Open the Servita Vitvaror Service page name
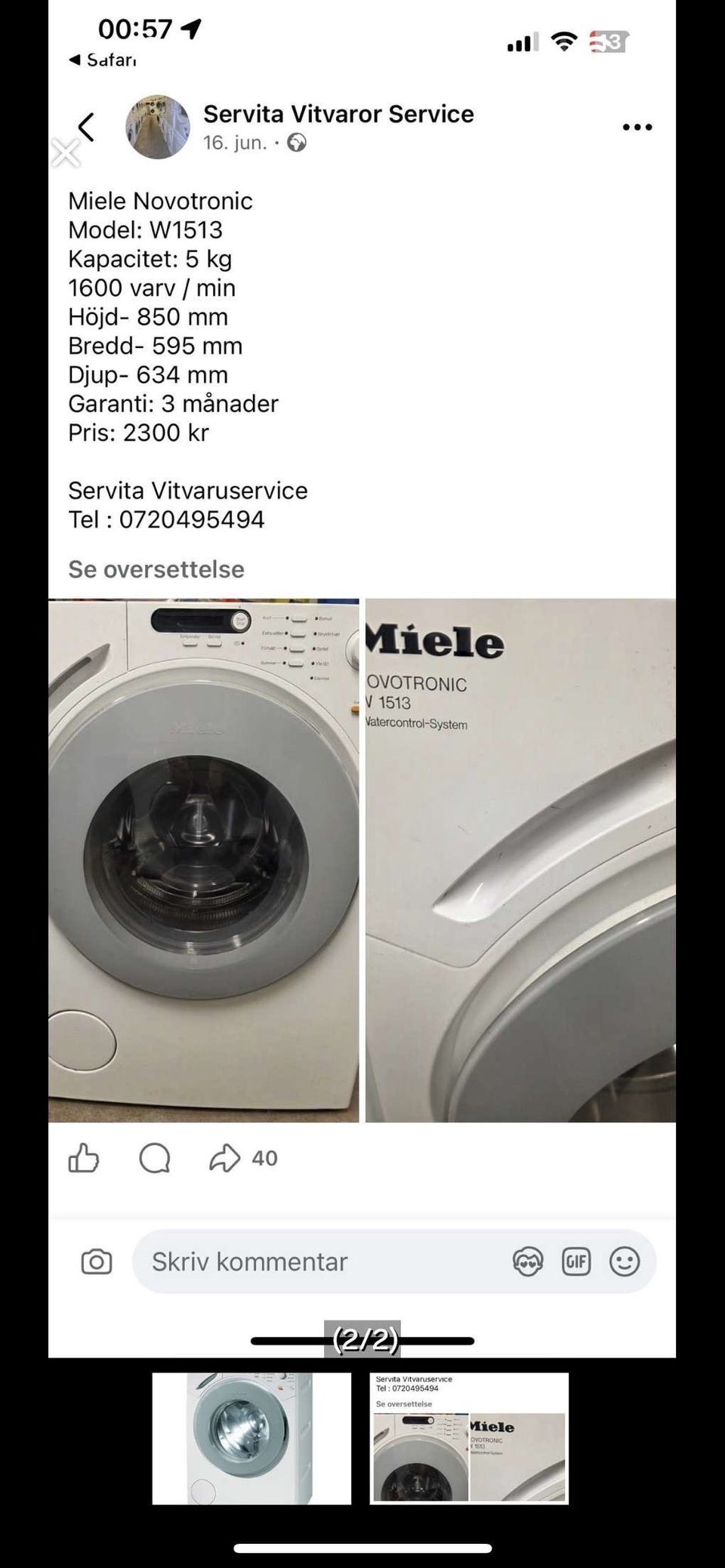The height and width of the screenshot is (1568, 725). [338, 114]
